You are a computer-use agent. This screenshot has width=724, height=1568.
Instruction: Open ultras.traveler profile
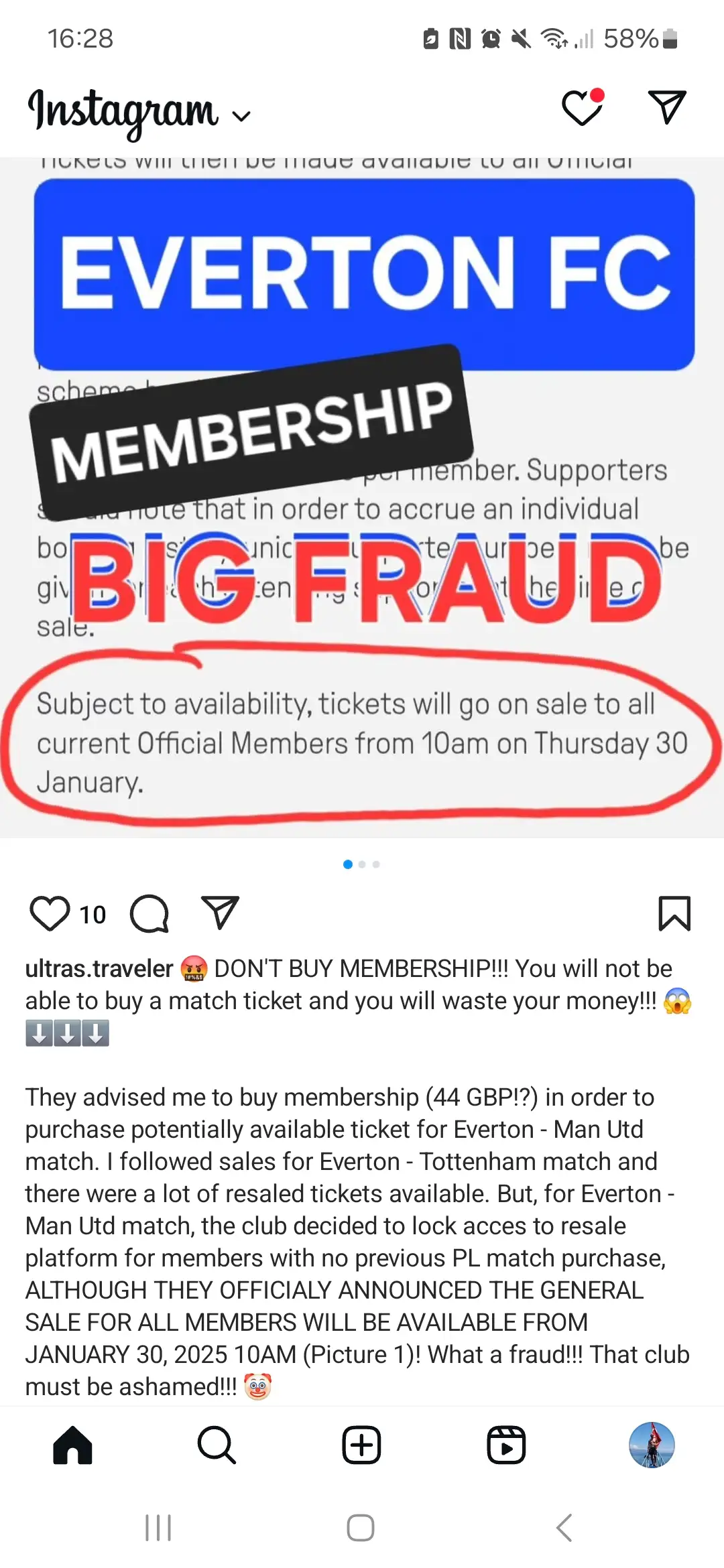[99, 969]
